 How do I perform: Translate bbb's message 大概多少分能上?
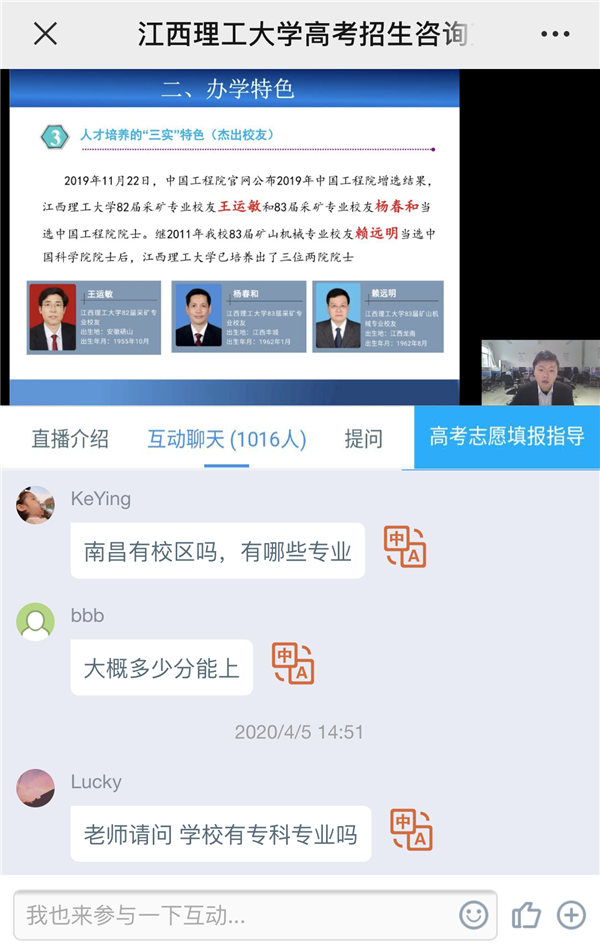point(293,664)
